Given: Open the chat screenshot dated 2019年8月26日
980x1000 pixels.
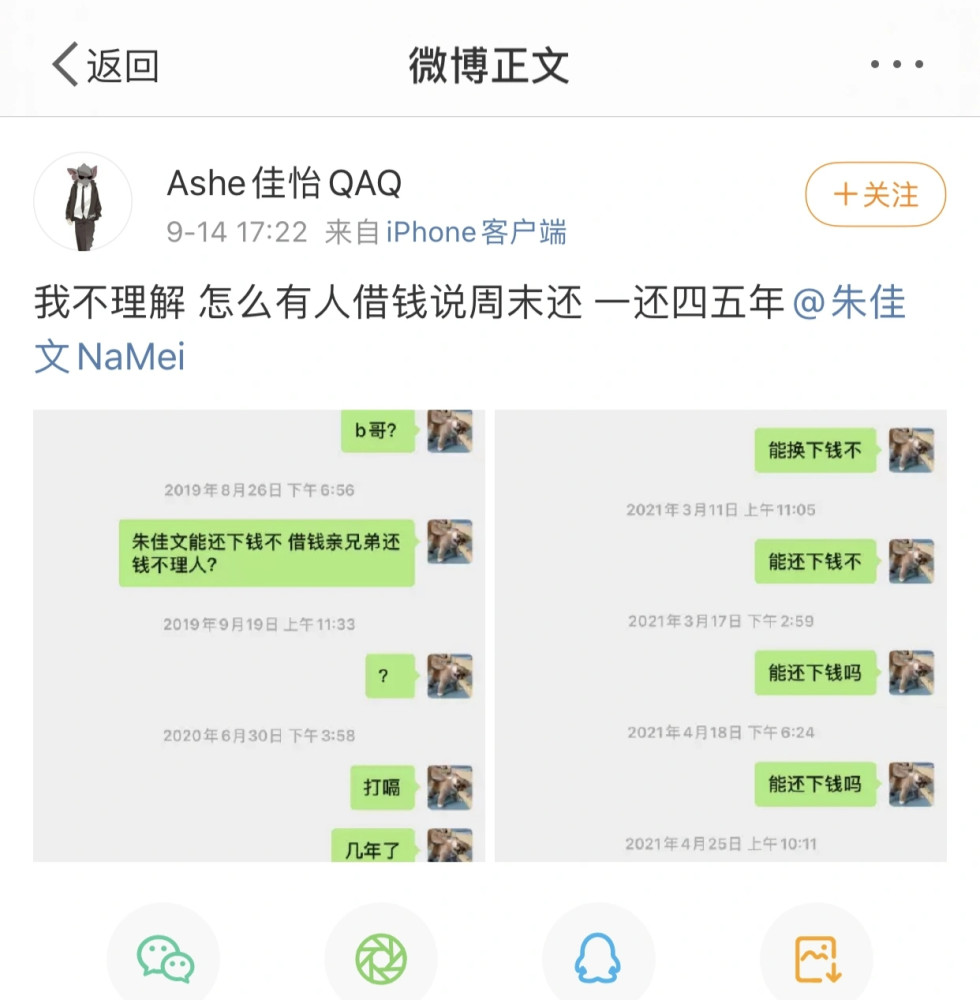Looking at the screenshot, I should [x=259, y=635].
